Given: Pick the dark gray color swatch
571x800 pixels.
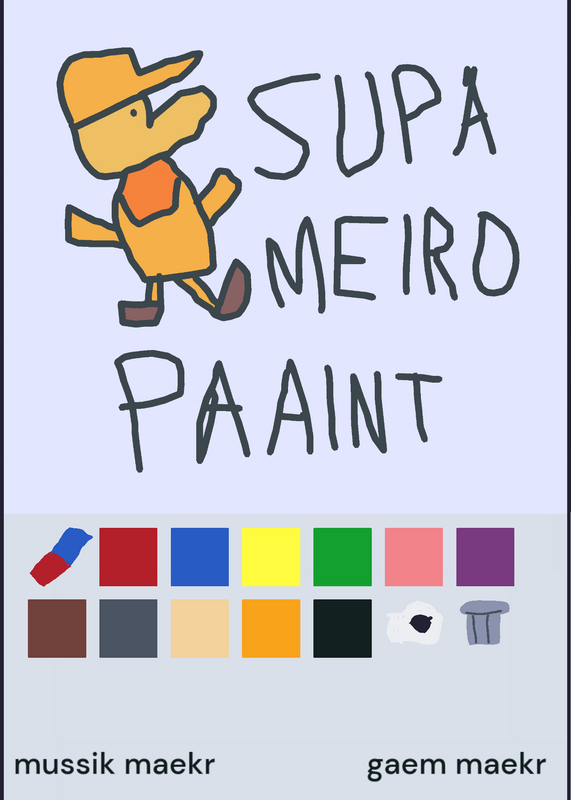Looking at the screenshot, I should pyautogui.click(x=128, y=628).
